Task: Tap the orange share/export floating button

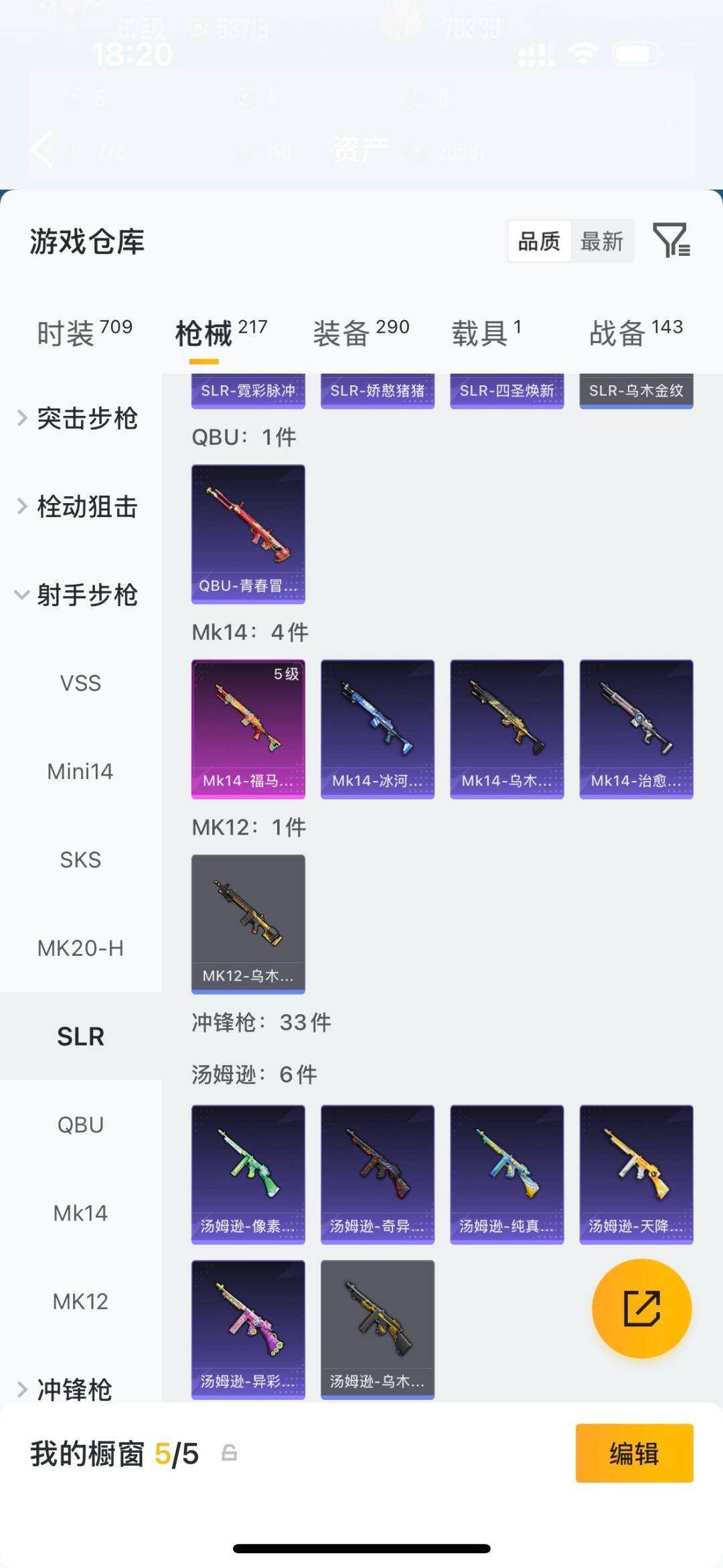Action: tap(641, 1307)
